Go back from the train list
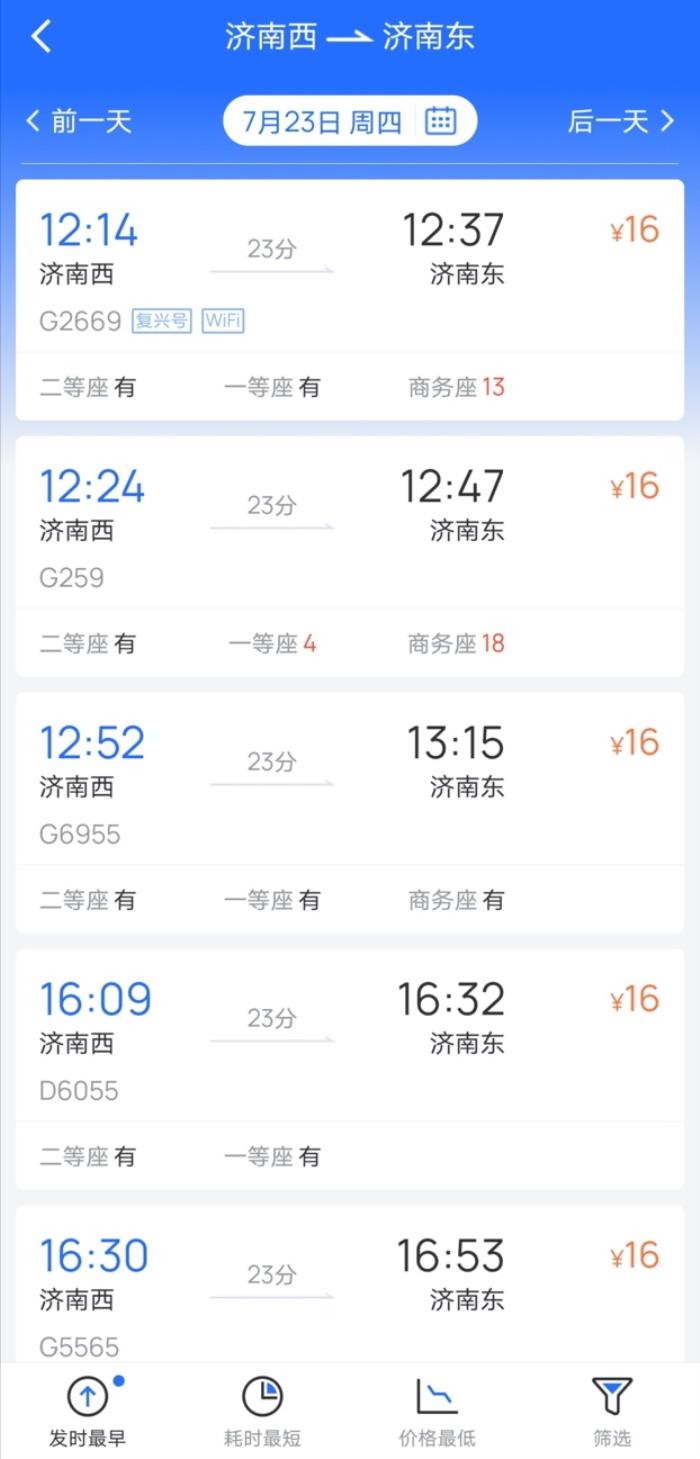Image resolution: width=700 pixels, height=1459 pixels. (x=41, y=37)
